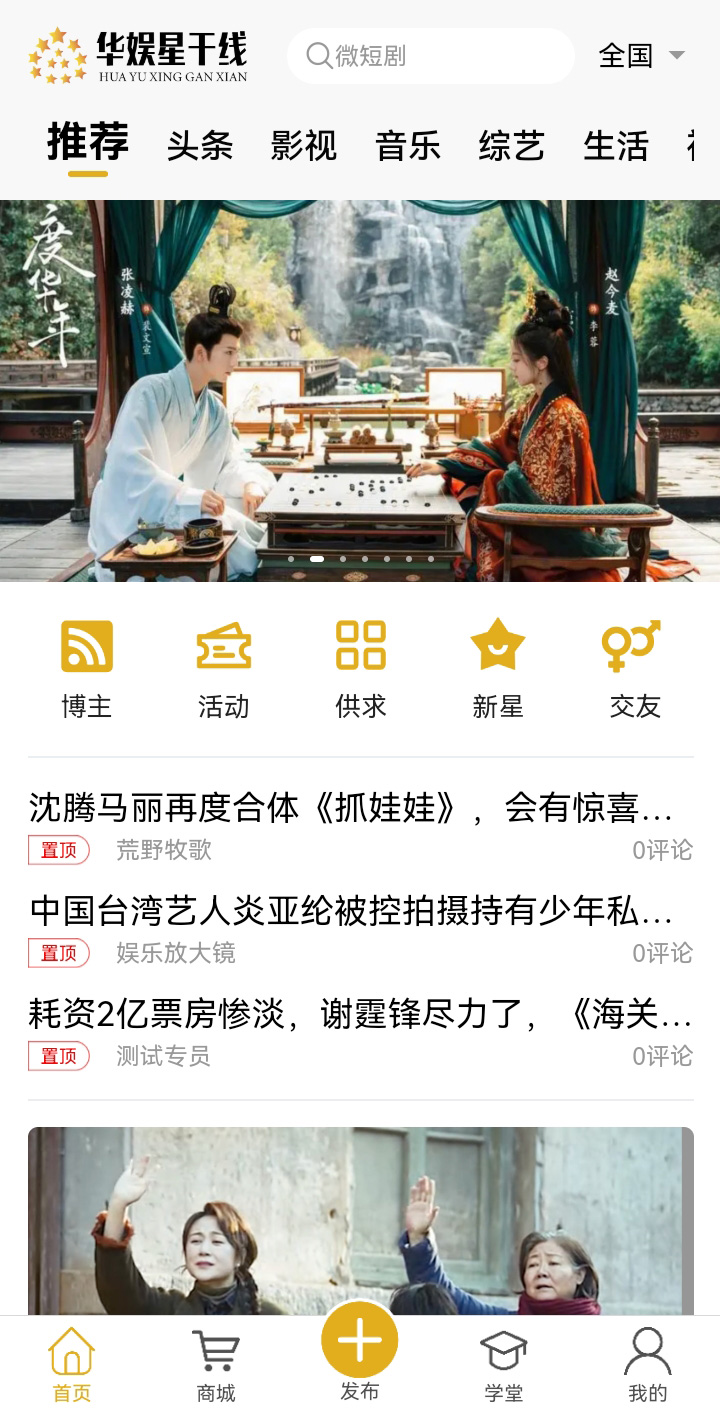Open the 全国 region dropdown
Image resolution: width=720 pixels, height=1426 pixels.
click(641, 56)
